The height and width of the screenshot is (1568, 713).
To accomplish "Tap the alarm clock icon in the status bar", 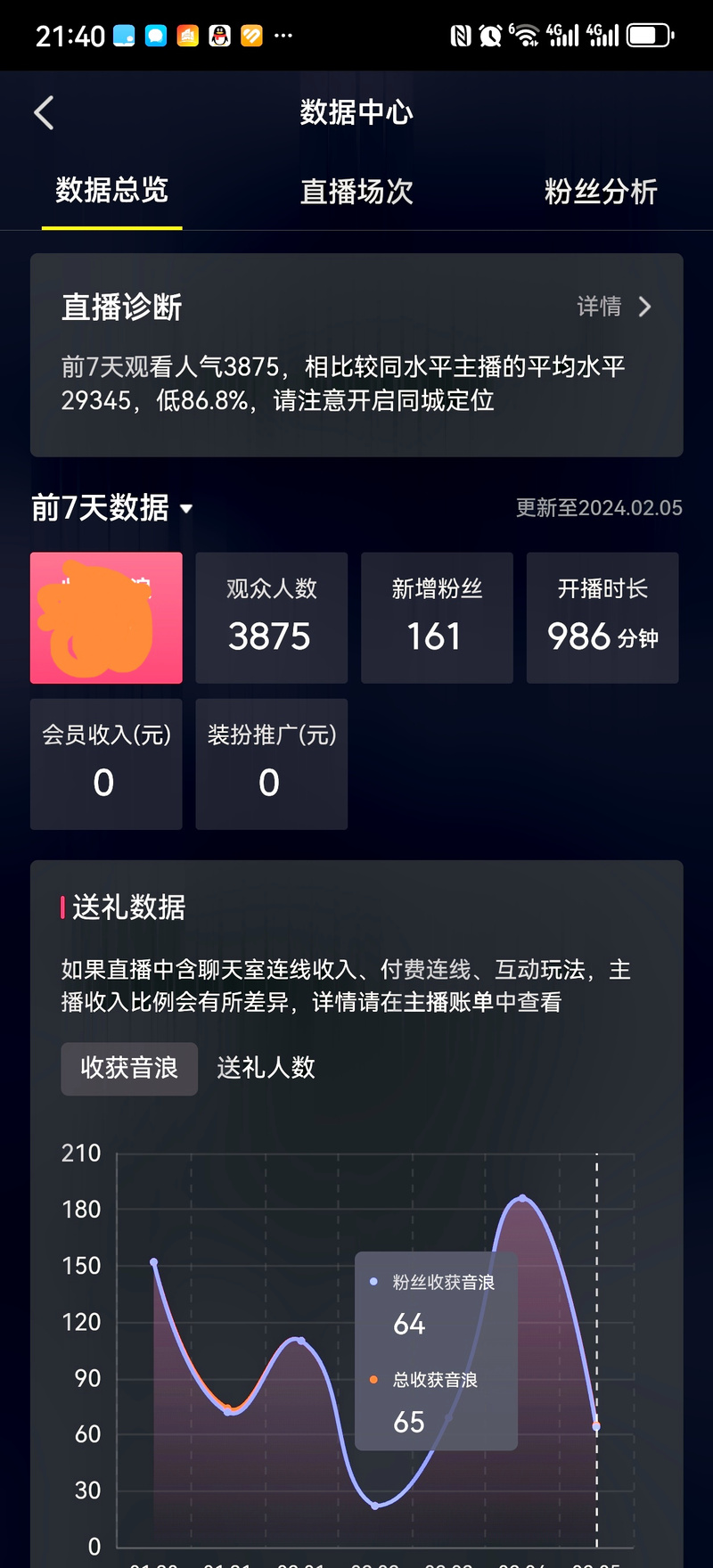I will [x=490, y=36].
